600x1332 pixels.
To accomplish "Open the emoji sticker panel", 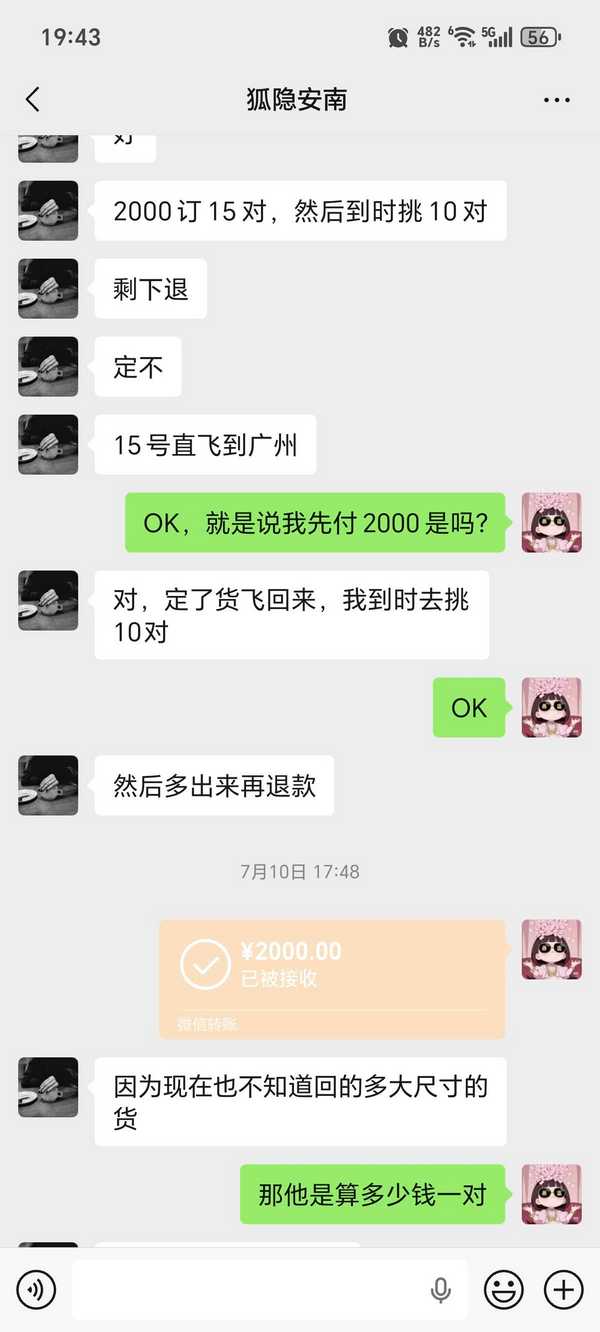I will point(504,1290).
